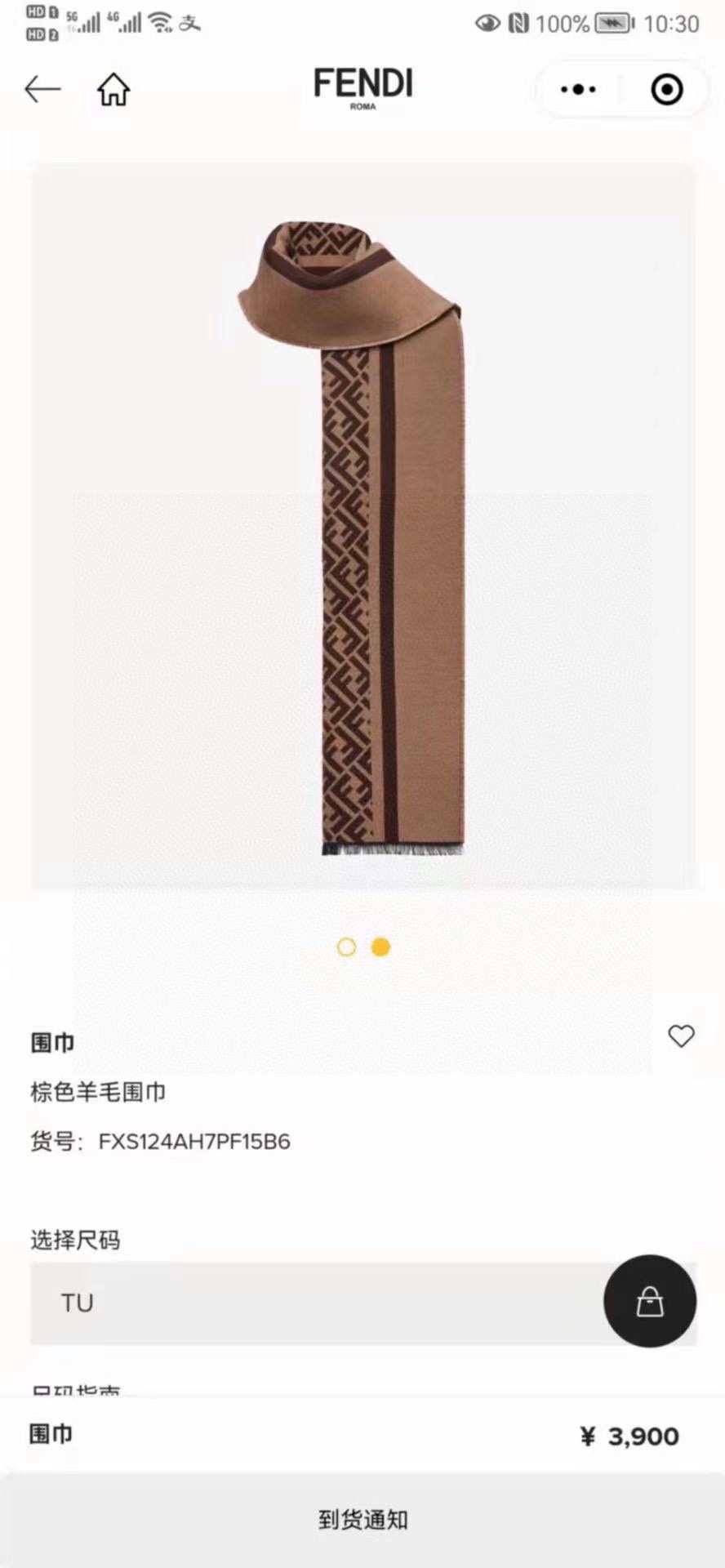Close the mini program with the circle button

(666, 89)
